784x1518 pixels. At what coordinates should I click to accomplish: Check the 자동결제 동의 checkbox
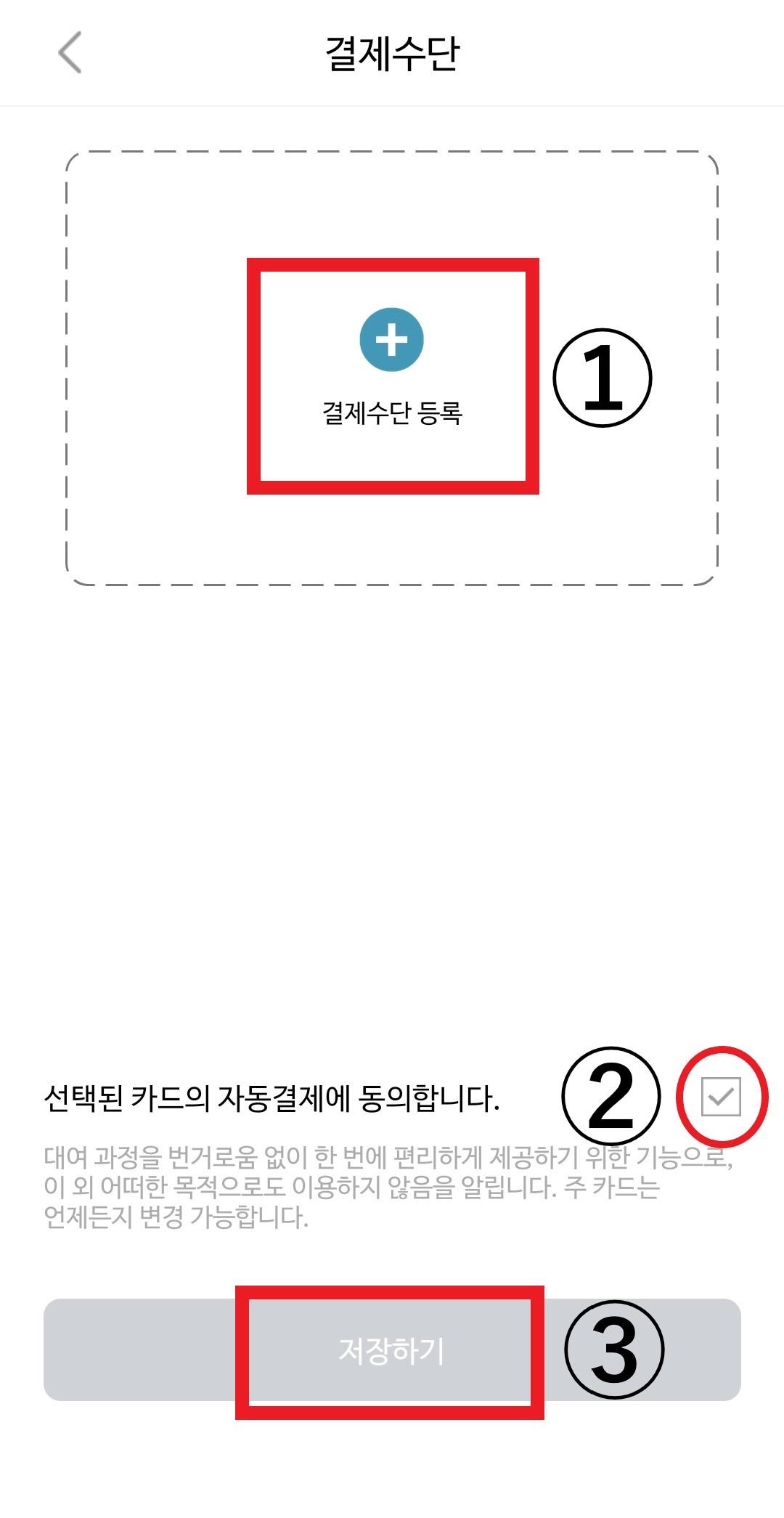pyautogui.click(x=721, y=1097)
